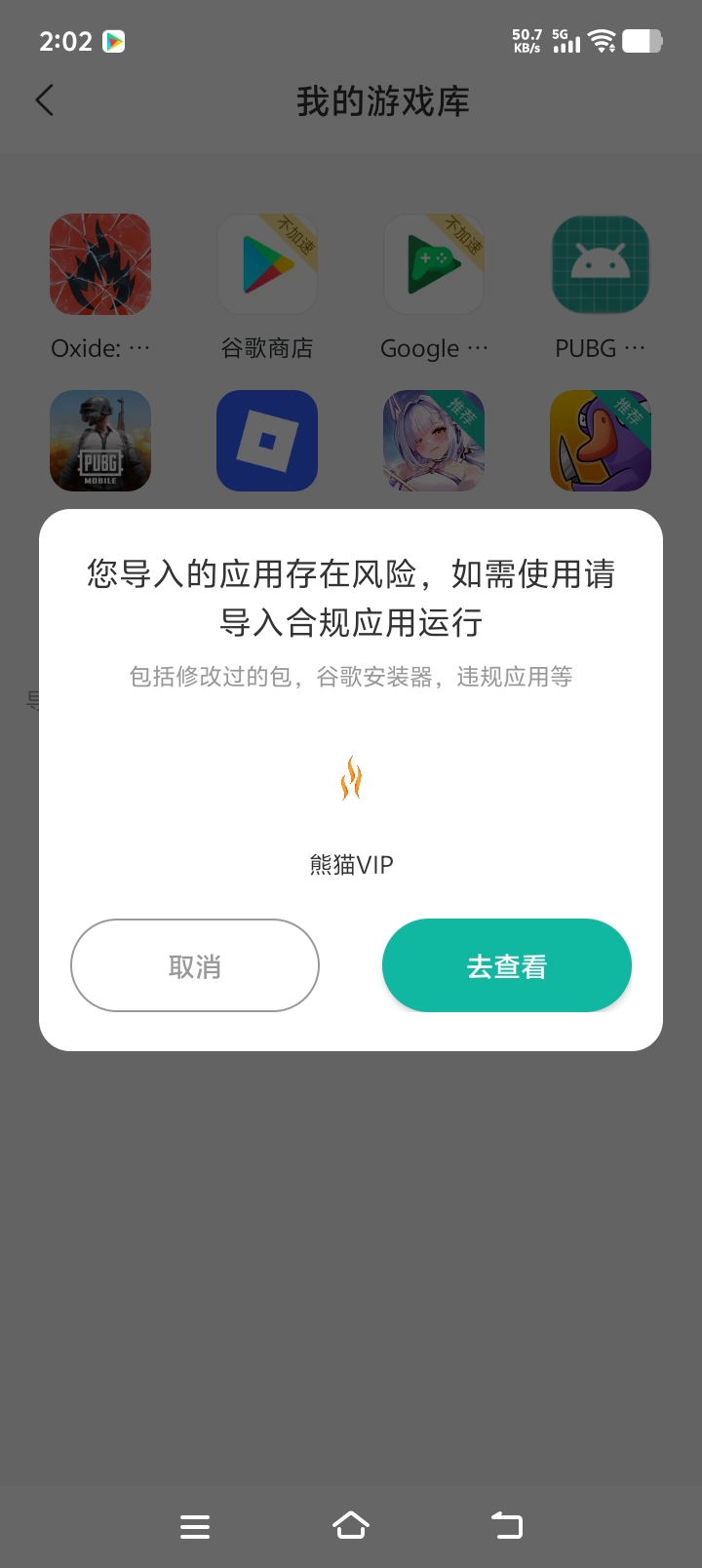This screenshot has width=702, height=1568.
Task: Launch the Roblox app icon
Action: pyautogui.click(x=267, y=441)
